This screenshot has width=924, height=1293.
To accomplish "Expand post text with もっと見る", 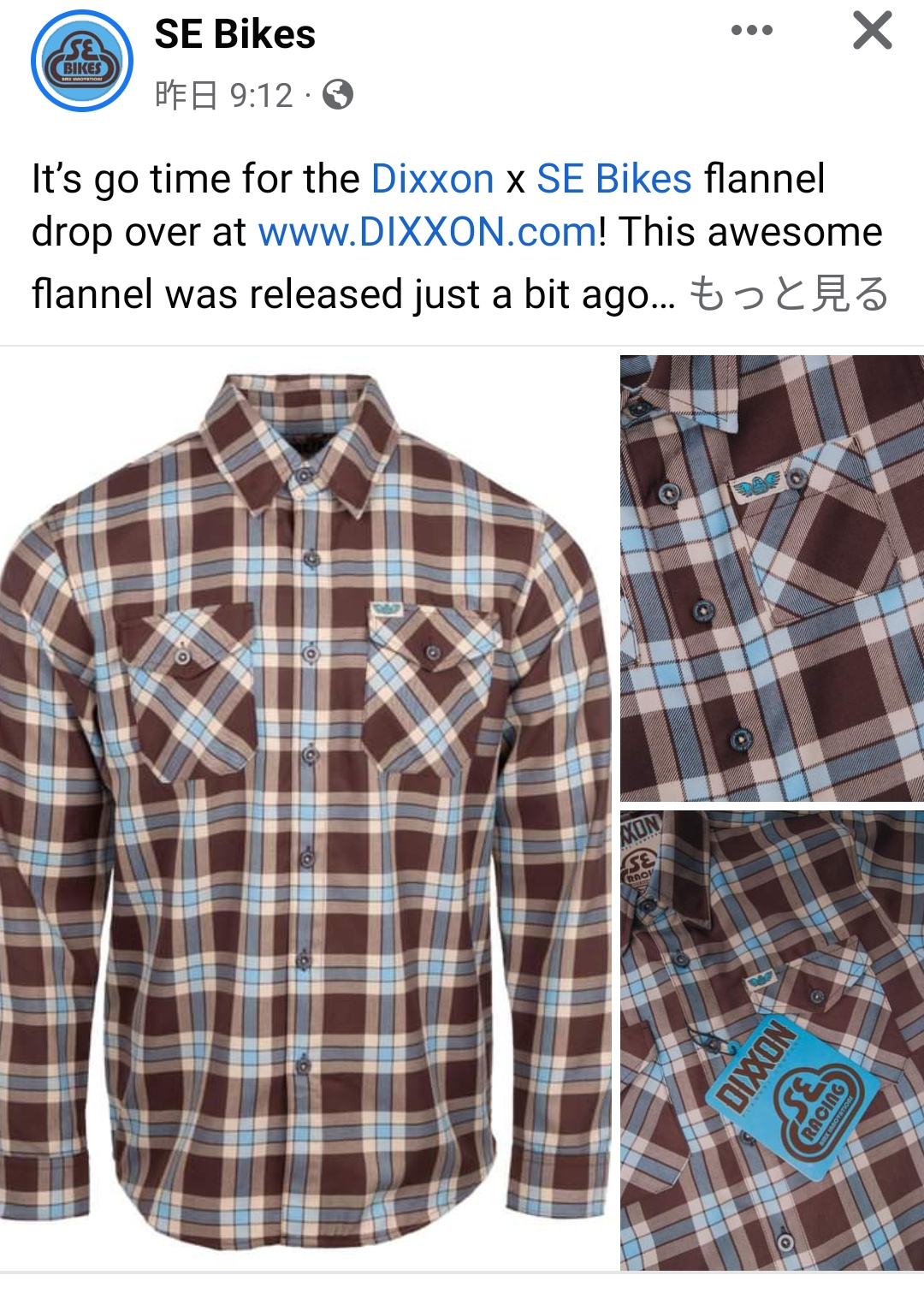I will coord(788,294).
